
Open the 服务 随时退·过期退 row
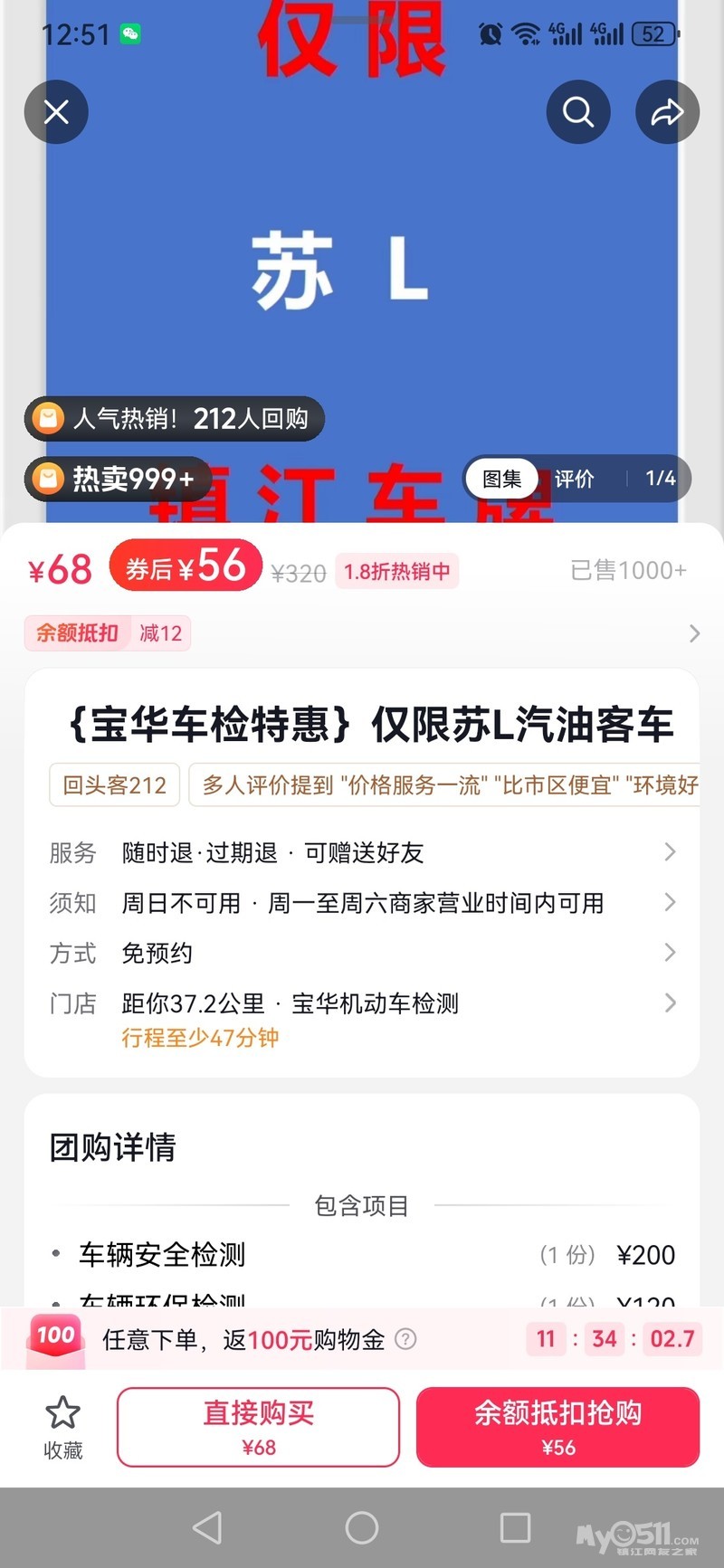[x=362, y=852]
